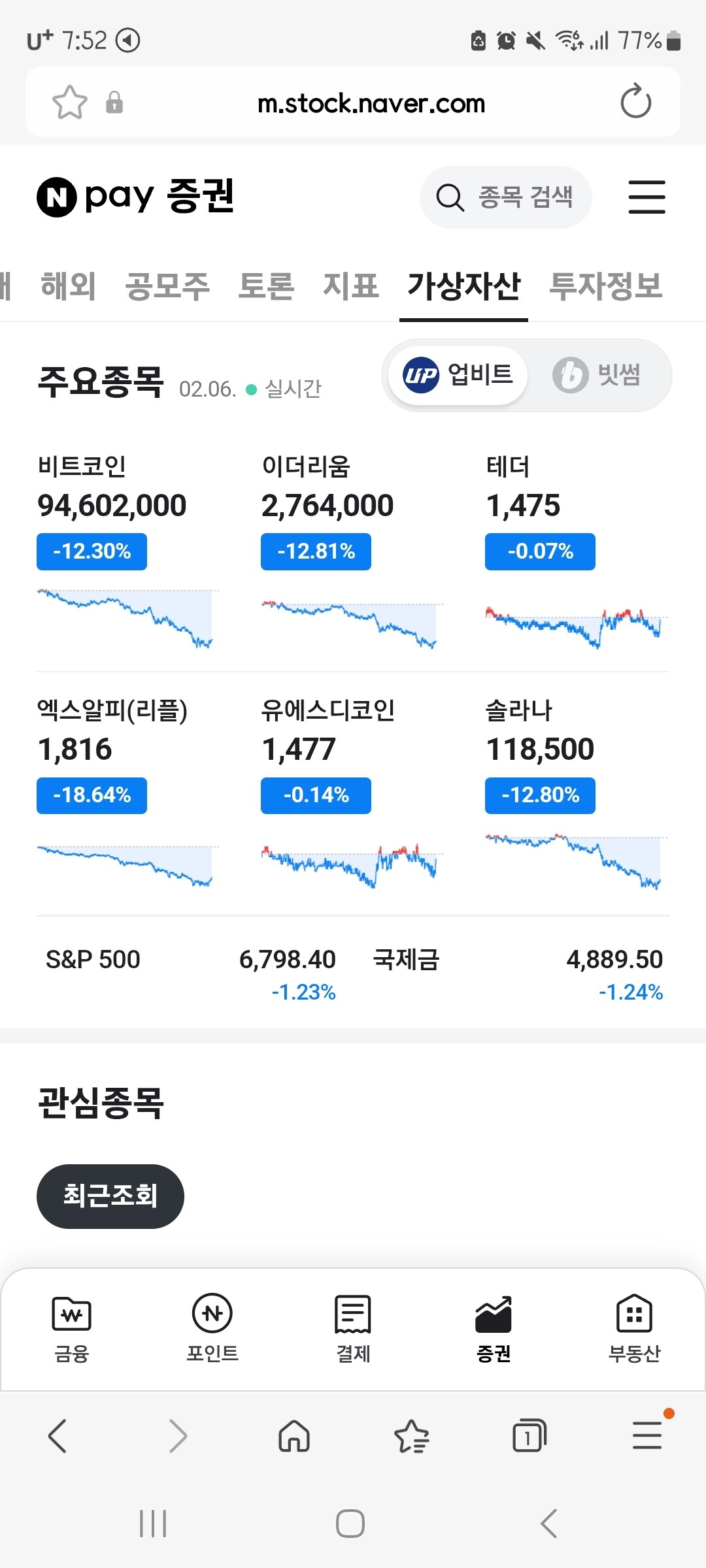Select the 투자정보 tab
The image size is (706, 1568).
point(606,286)
